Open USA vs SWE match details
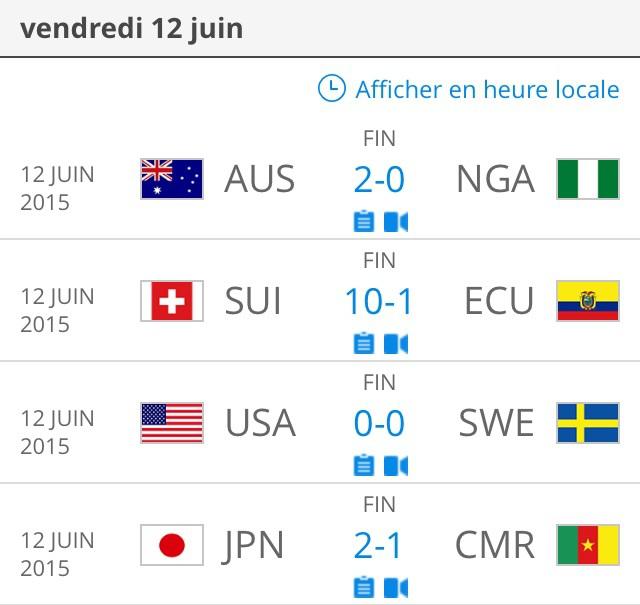 point(379,423)
